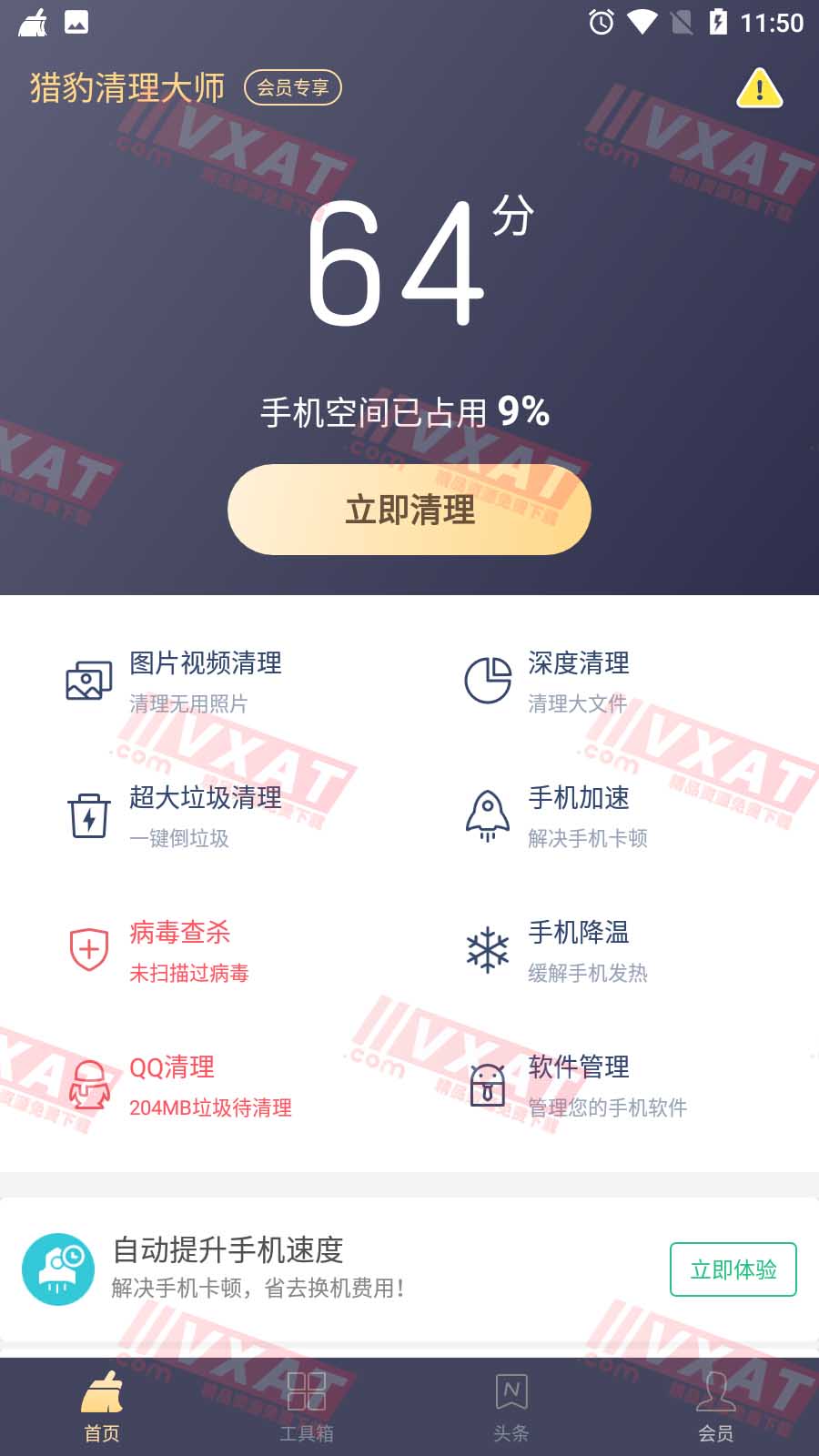Open 软件管理 app management robot icon
The height and width of the screenshot is (1456, 819).
[488, 1084]
